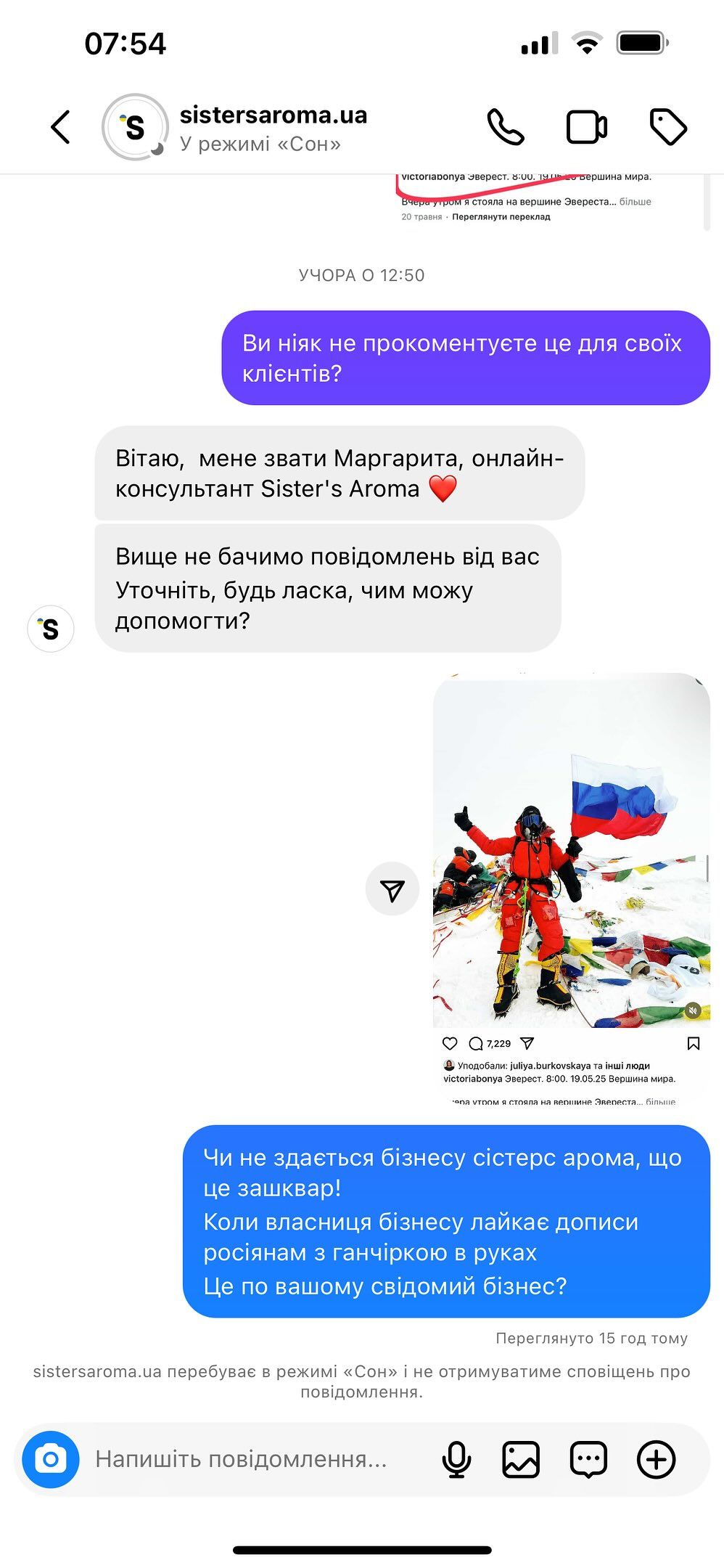Viewport: 724px width, 1568px height.
Task: Focus the "Напишіть повідомлення" text field
Action: [247, 1459]
